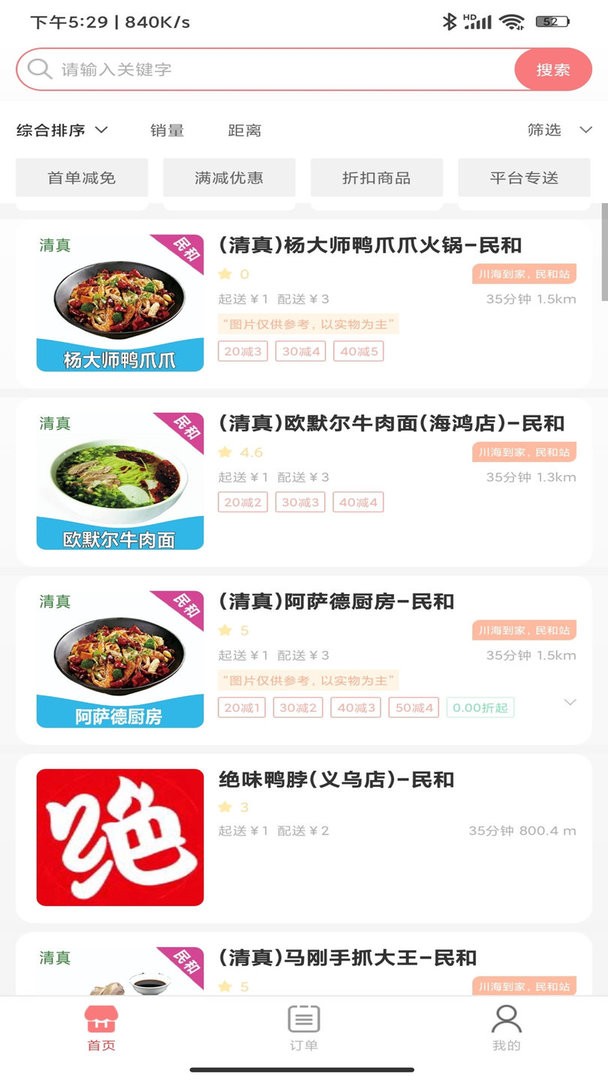Sort restaurants by 距离
This screenshot has width=608, height=1080.
pos(245,130)
